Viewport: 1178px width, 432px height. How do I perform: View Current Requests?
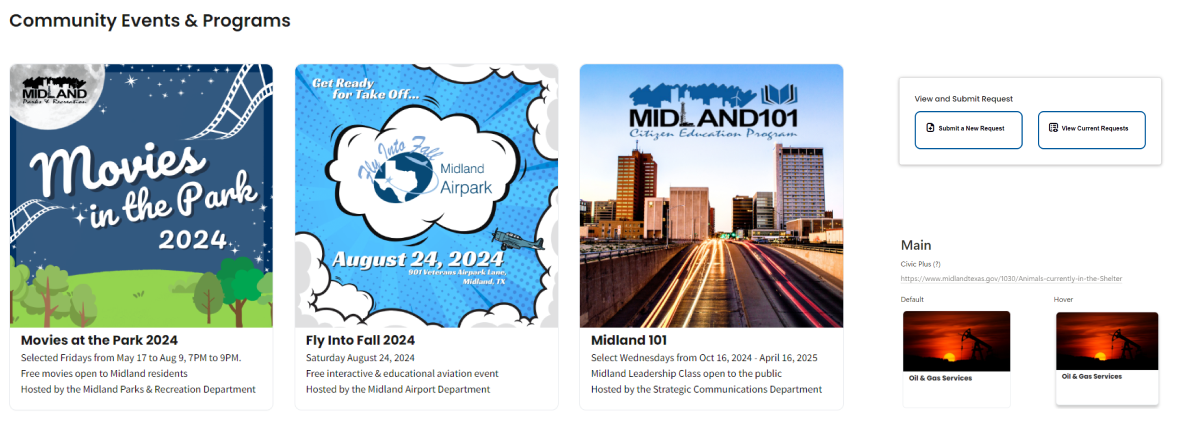pyautogui.click(x=1092, y=130)
